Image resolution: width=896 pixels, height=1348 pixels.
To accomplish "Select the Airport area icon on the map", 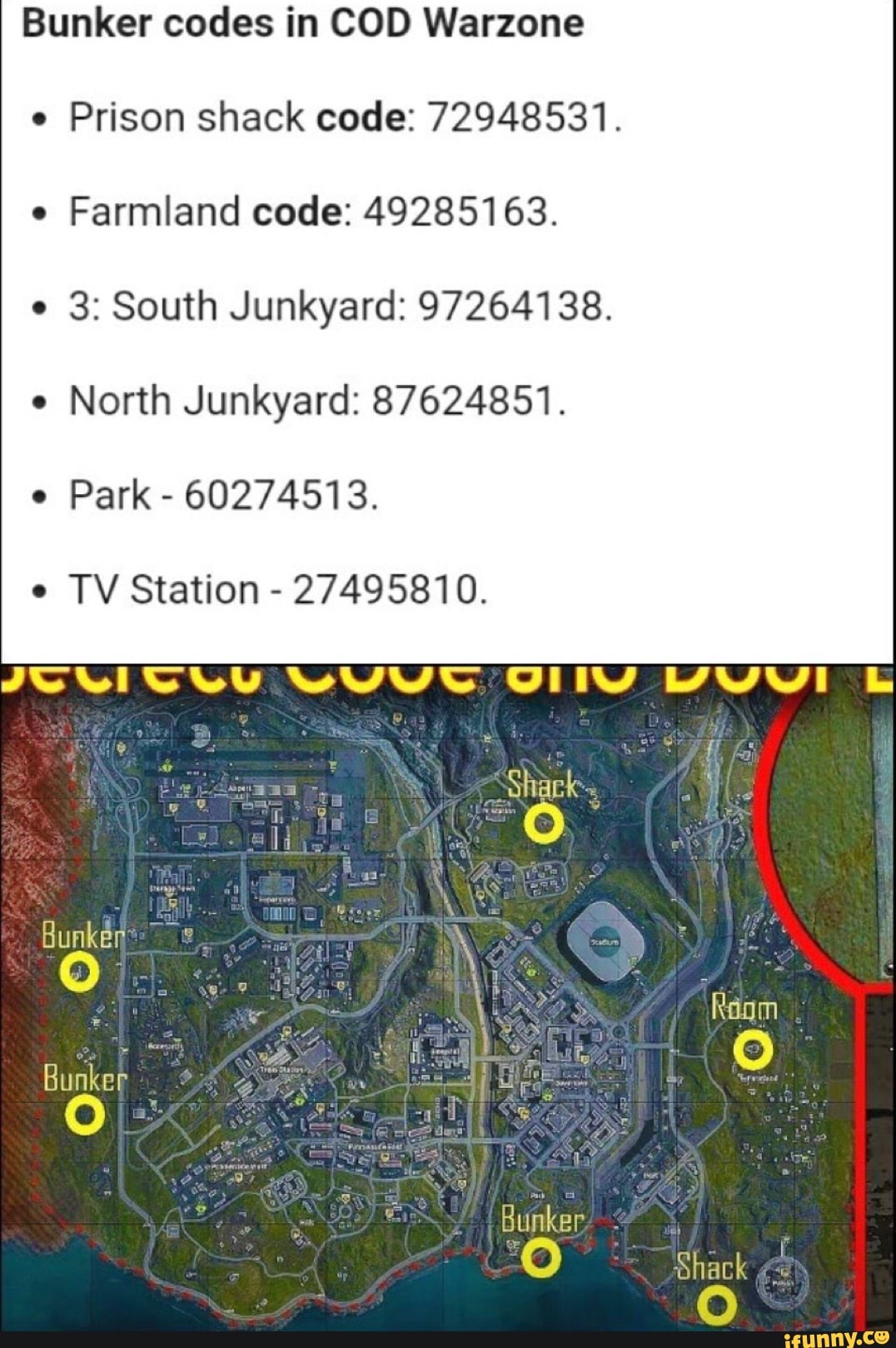I will click(x=239, y=788).
